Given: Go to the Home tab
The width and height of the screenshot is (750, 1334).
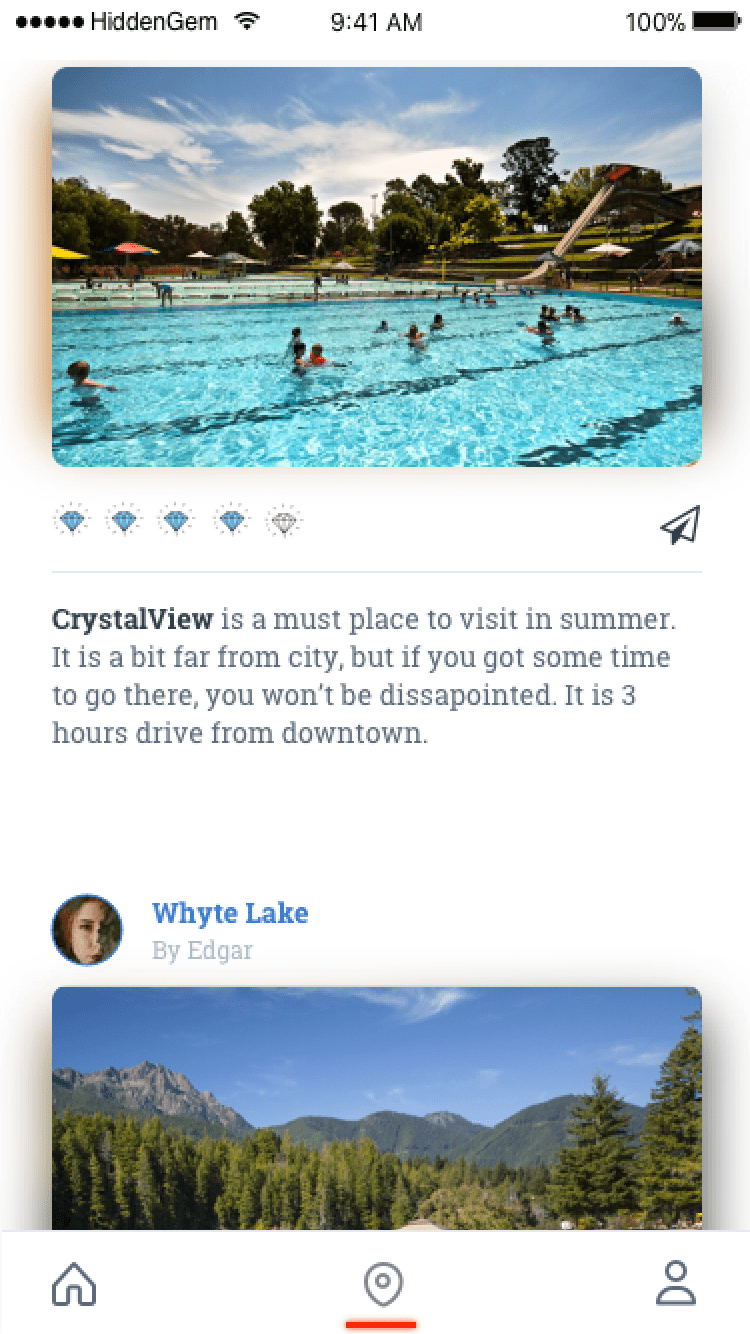Looking at the screenshot, I should (74, 1283).
